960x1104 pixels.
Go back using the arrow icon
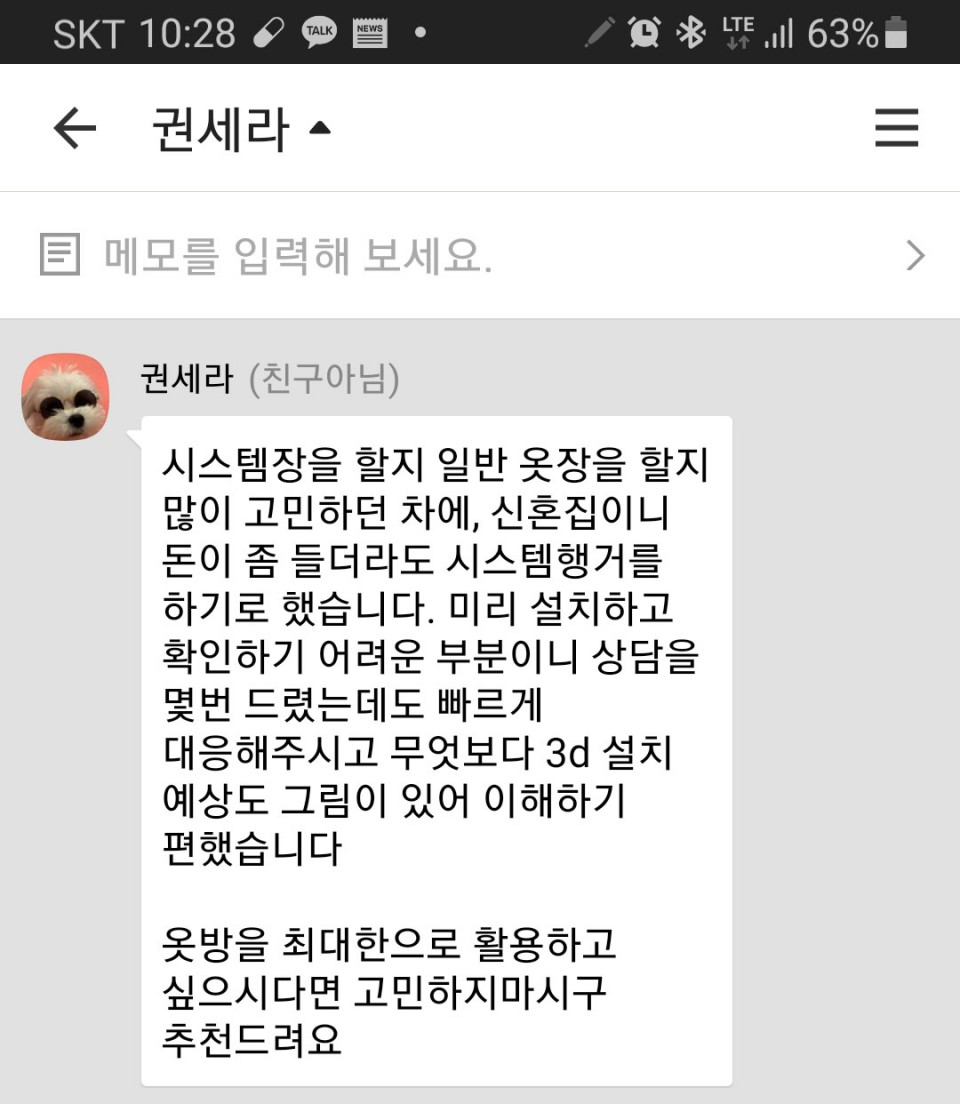click(75, 129)
